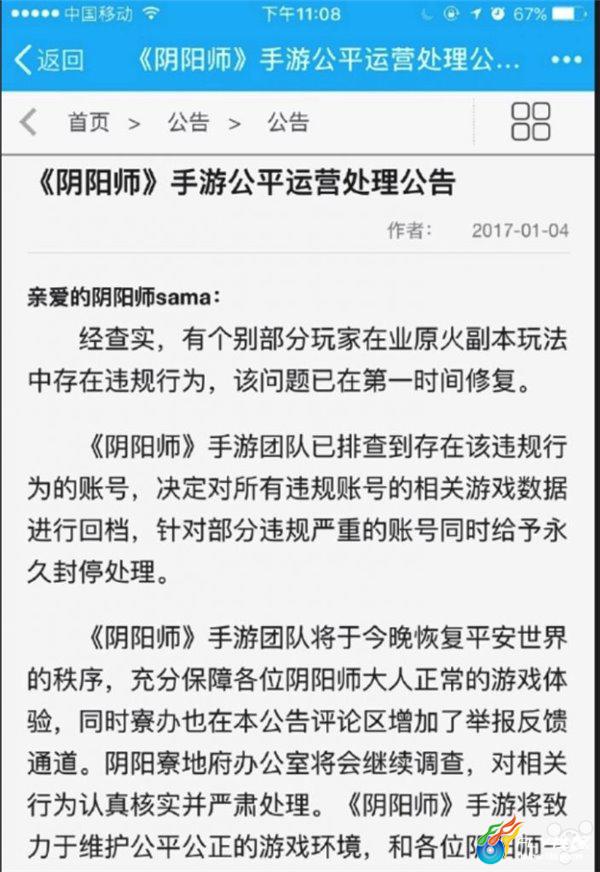Viewport: 600px width, 872px height.
Task: Open the three-dot more menu
Action: (x=565, y=60)
